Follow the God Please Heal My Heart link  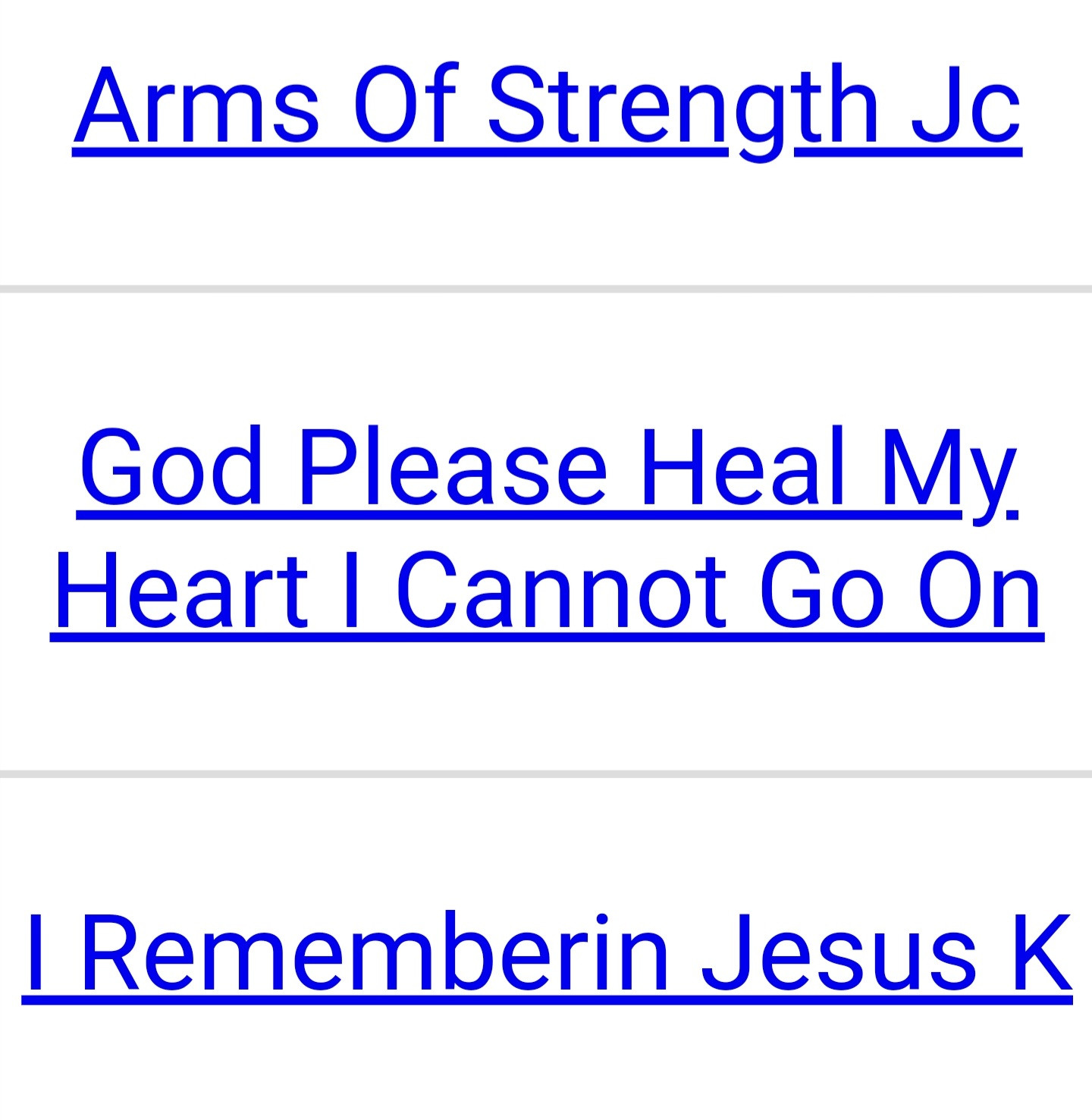point(547,529)
